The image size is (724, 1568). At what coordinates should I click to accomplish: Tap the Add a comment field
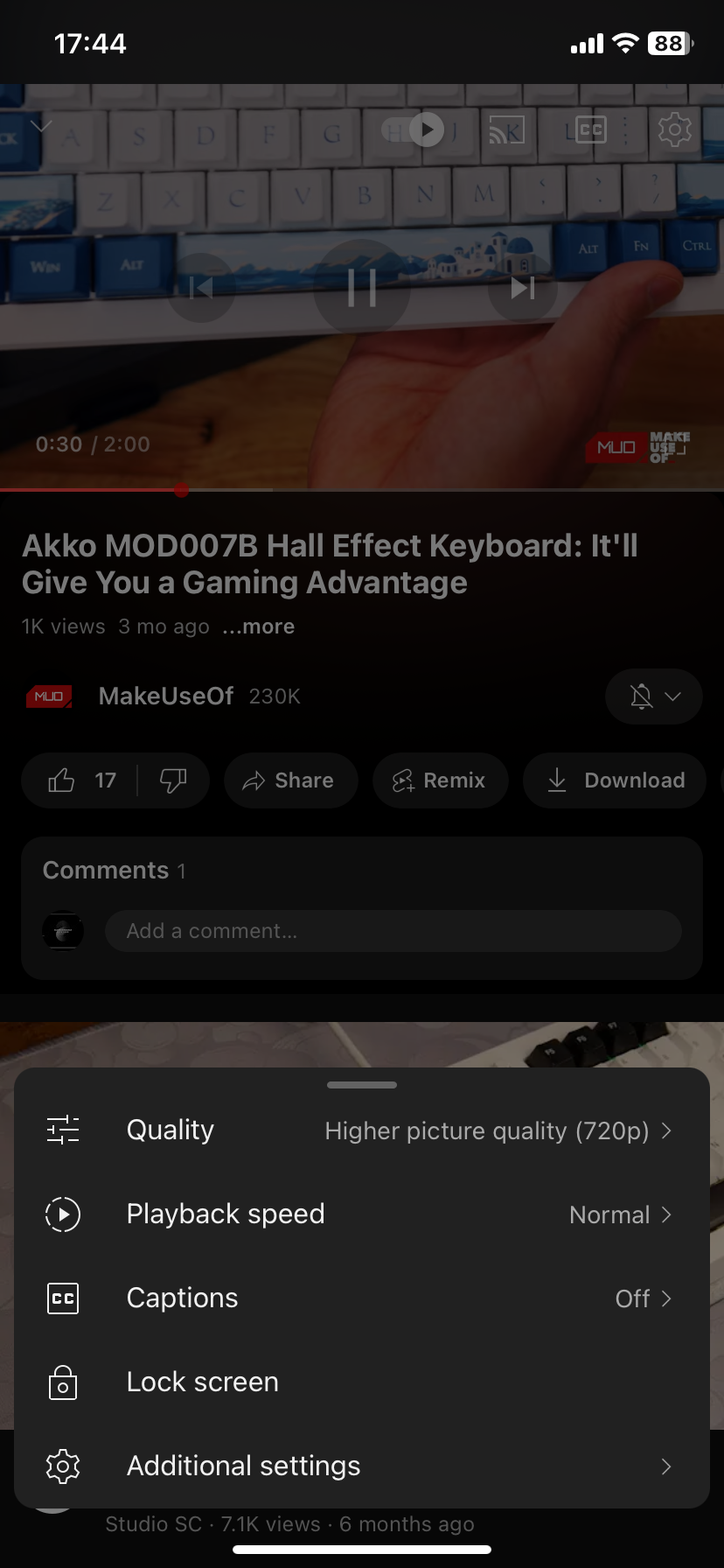(x=393, y=931)
